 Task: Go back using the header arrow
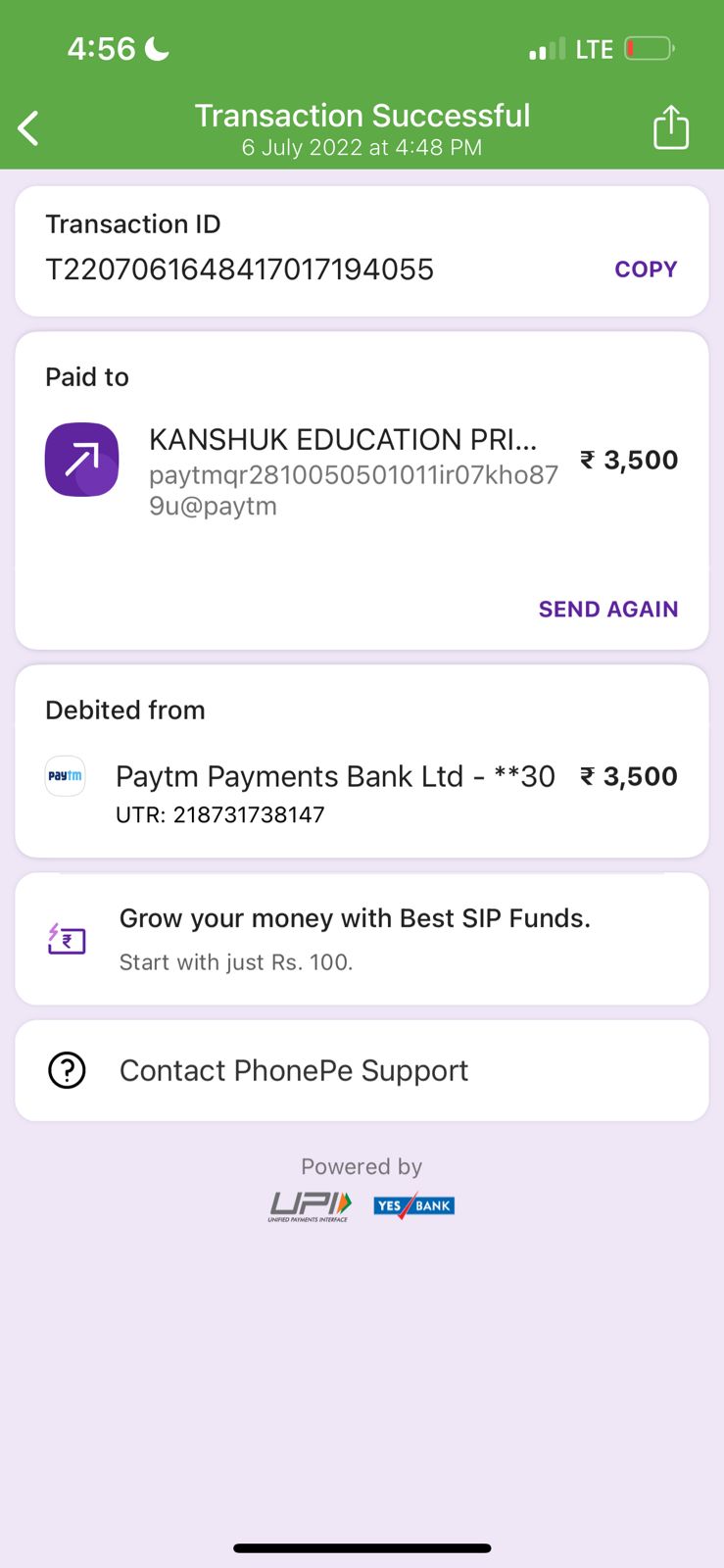pyautogui.click(x=29, y=128)
